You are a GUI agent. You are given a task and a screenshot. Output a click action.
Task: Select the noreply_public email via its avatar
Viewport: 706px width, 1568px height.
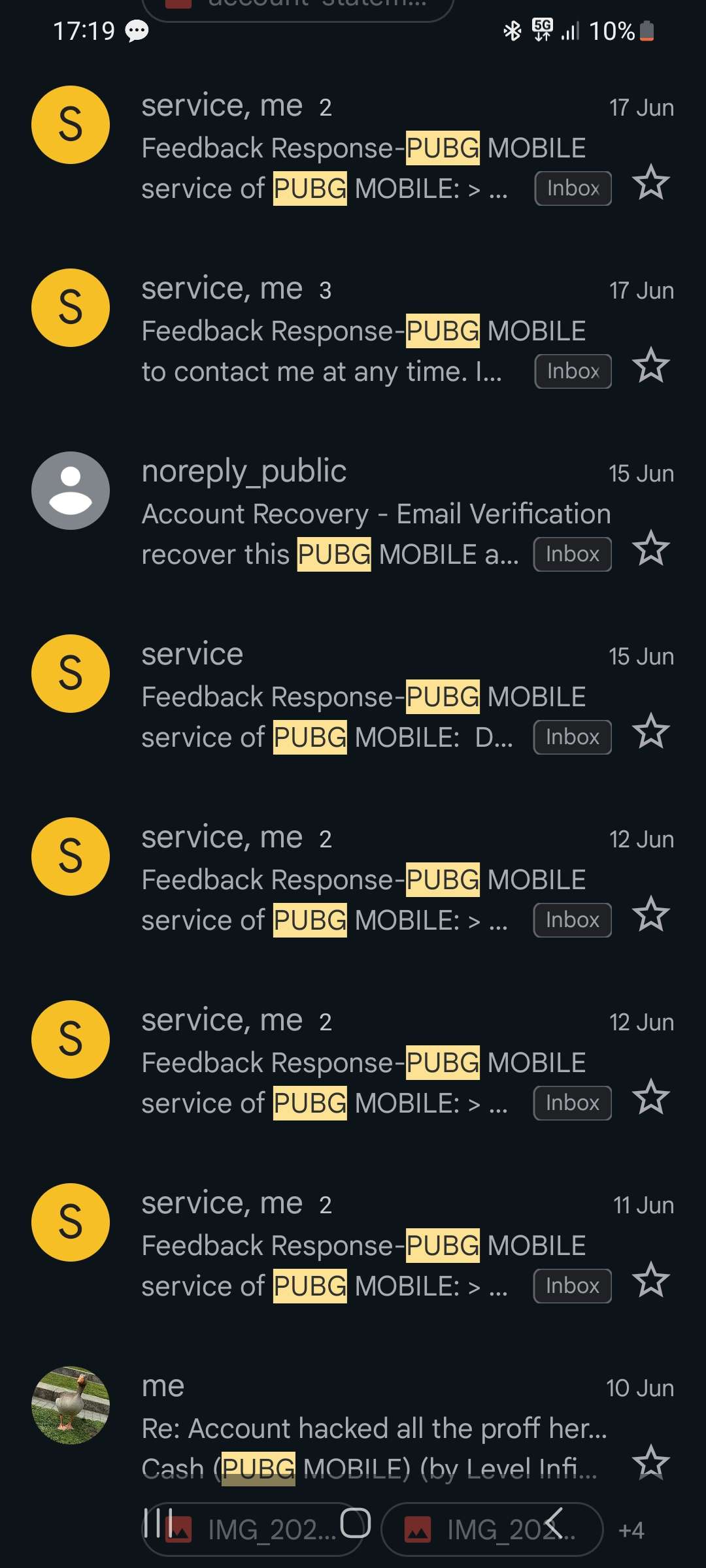pyautogui.click(x=71, y=491)
